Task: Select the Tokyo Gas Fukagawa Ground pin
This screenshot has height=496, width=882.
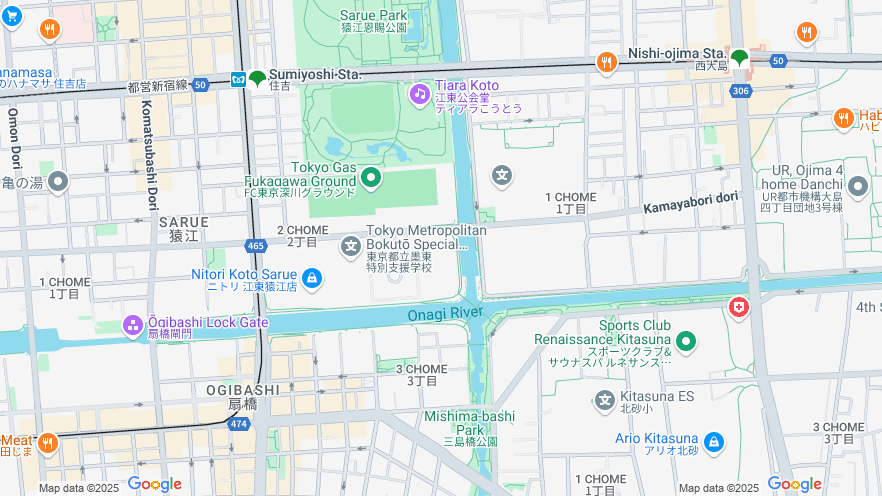Action: 371,179
